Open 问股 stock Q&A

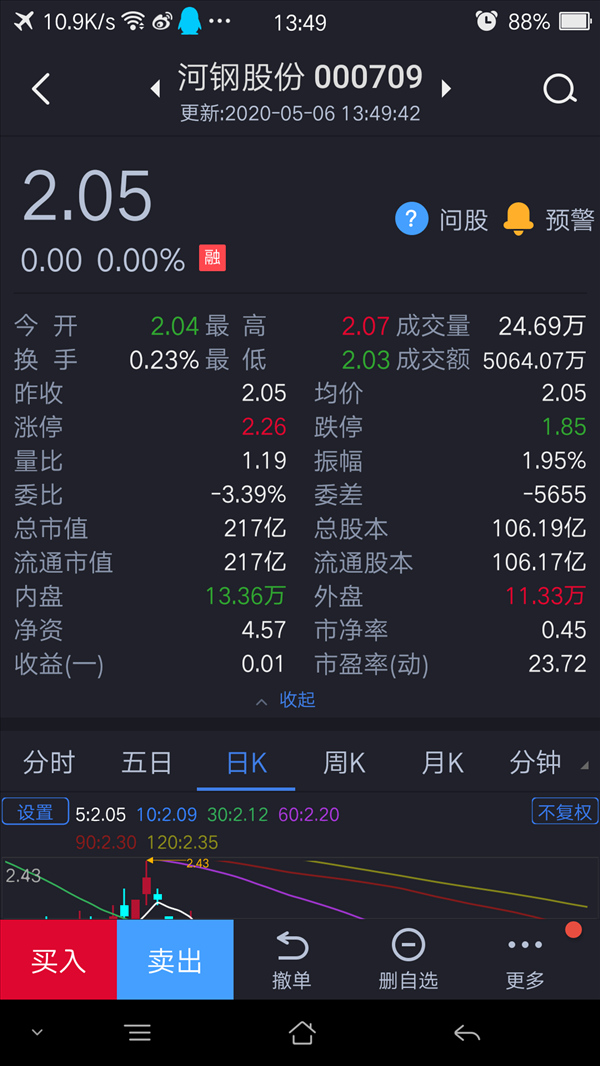coord(442,220)
